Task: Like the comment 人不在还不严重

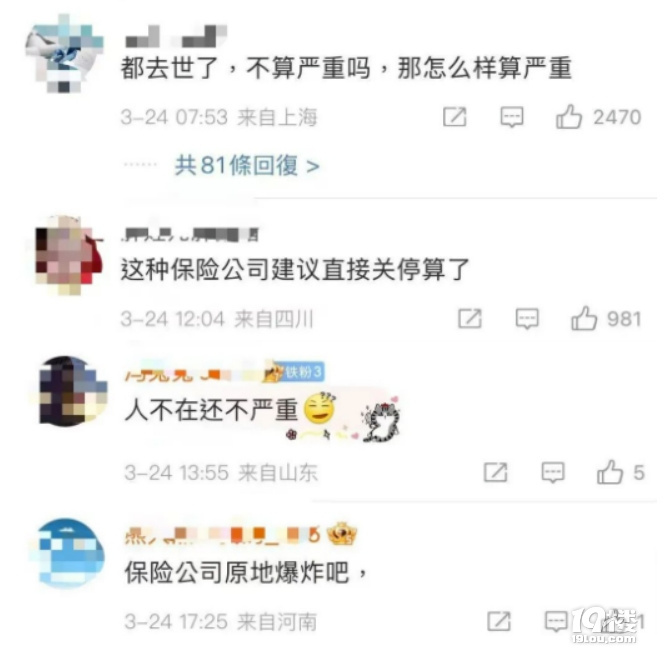Action: tap(610, 472)
